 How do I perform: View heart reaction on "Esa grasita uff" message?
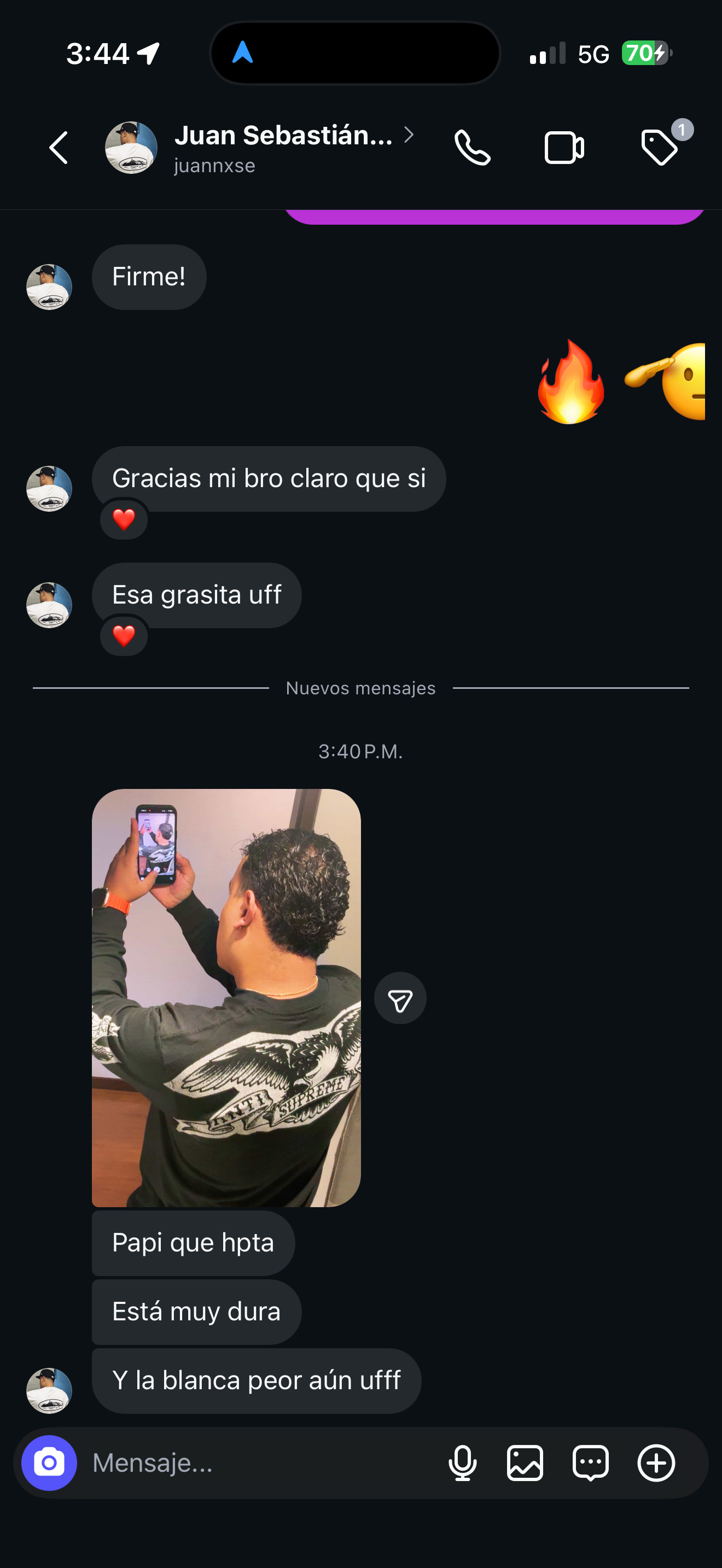click(124, 636)
